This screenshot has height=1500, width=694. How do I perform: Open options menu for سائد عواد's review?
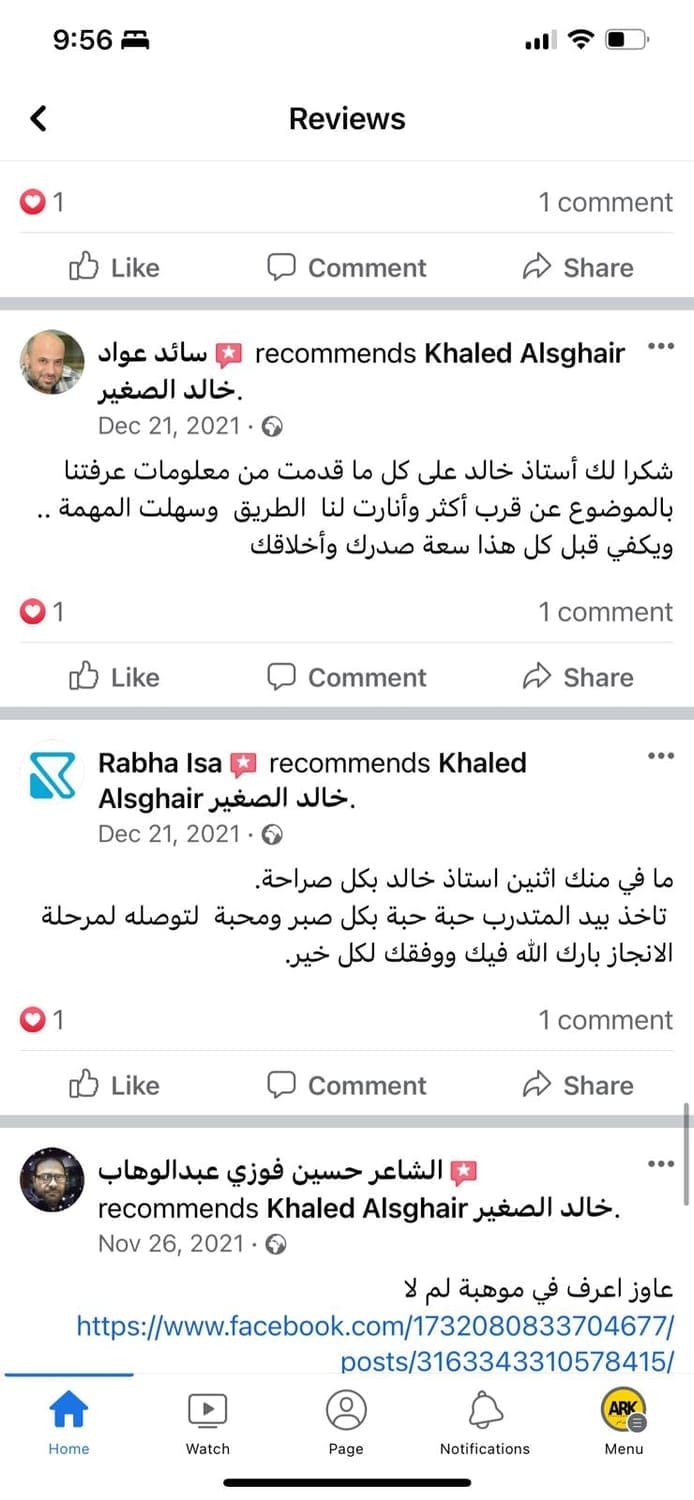[661, 347]
